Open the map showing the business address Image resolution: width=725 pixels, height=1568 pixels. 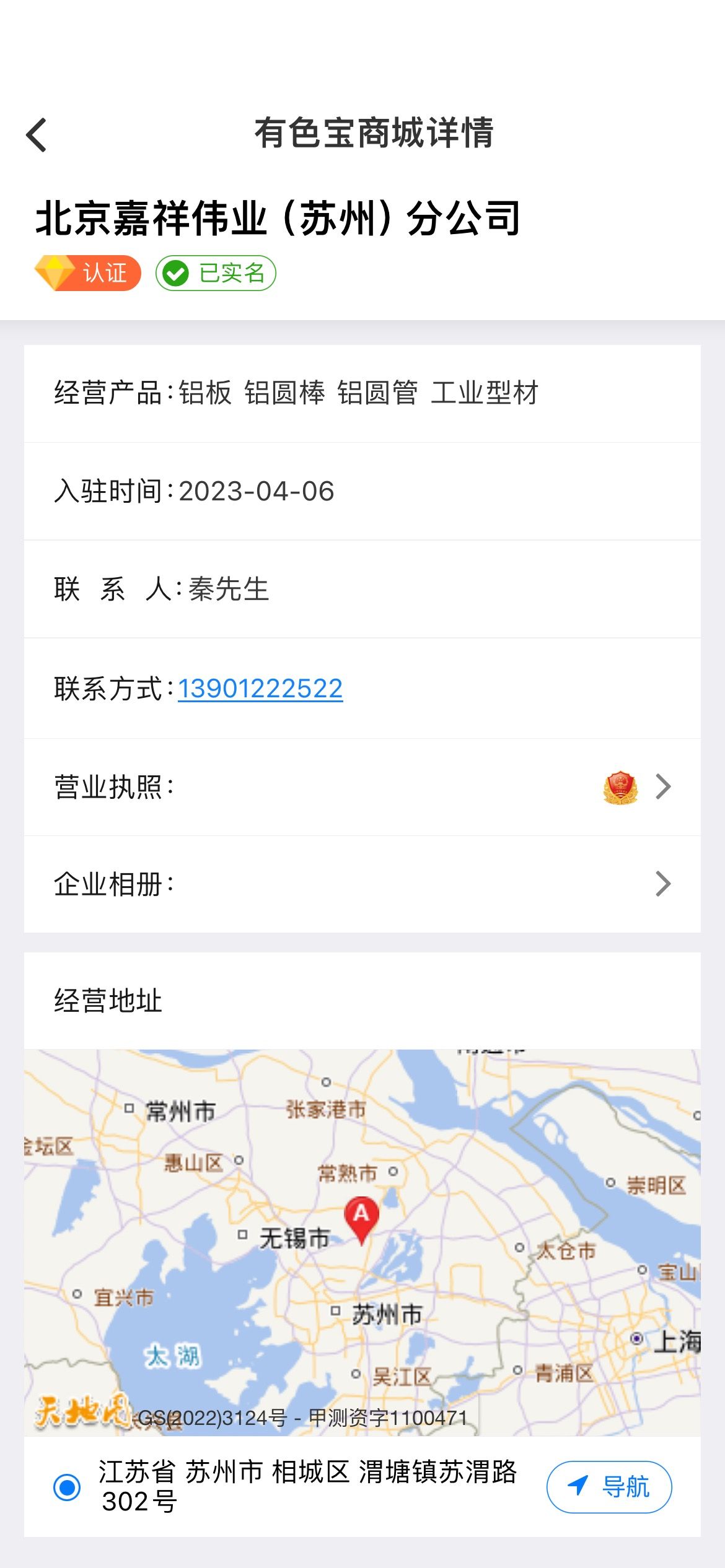point(362,1242)
